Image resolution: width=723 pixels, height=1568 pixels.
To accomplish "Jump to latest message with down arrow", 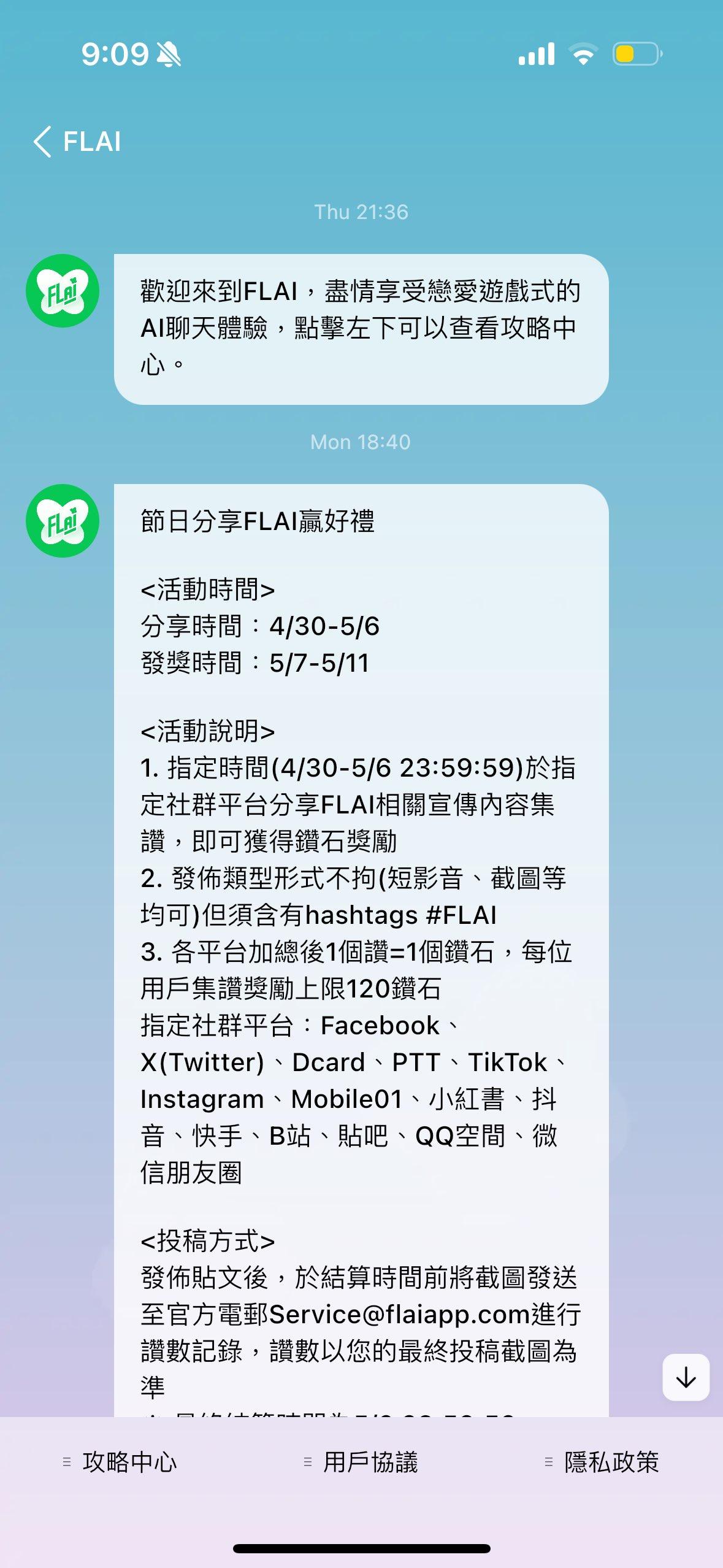I will click(686, 1378).
